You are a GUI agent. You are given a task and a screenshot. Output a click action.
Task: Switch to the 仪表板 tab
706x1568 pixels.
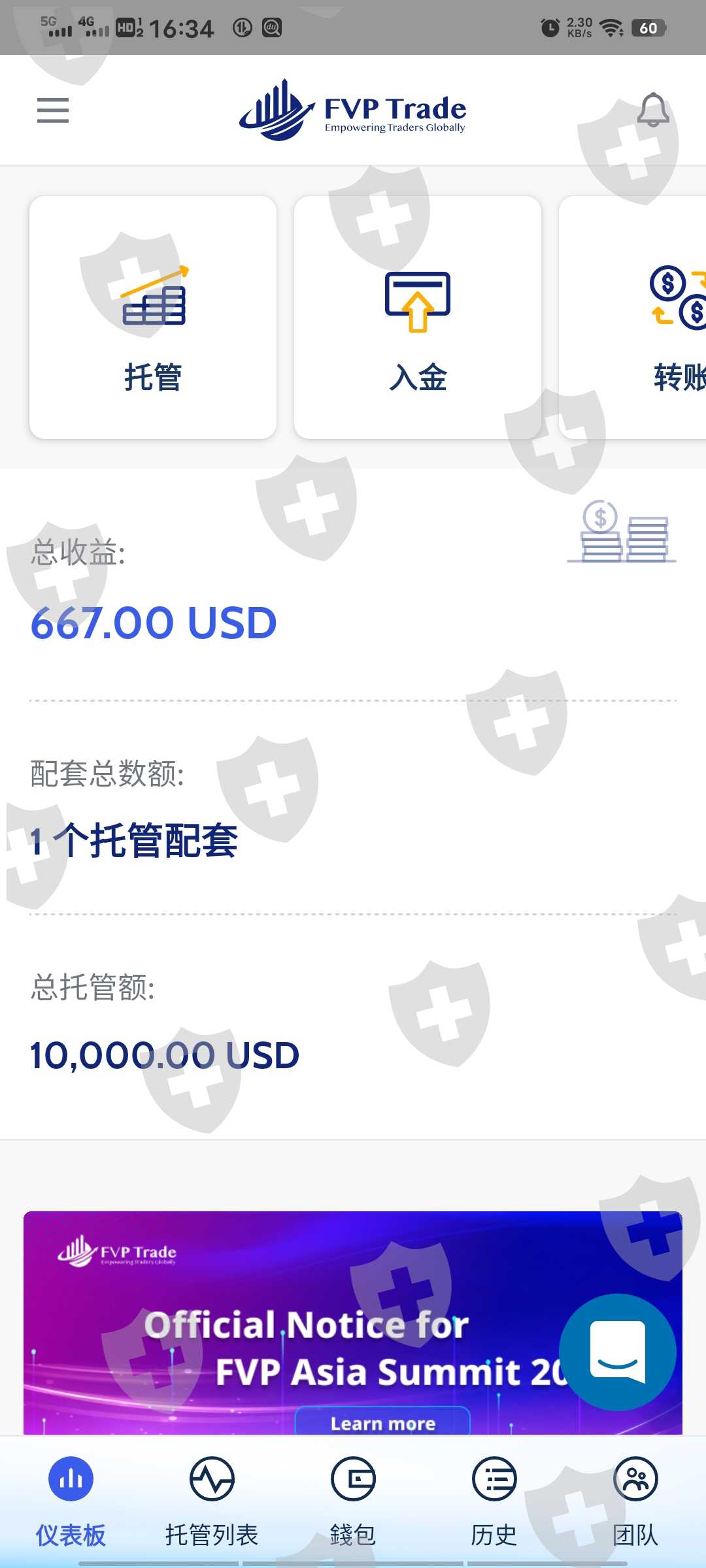coord(71,1501)
